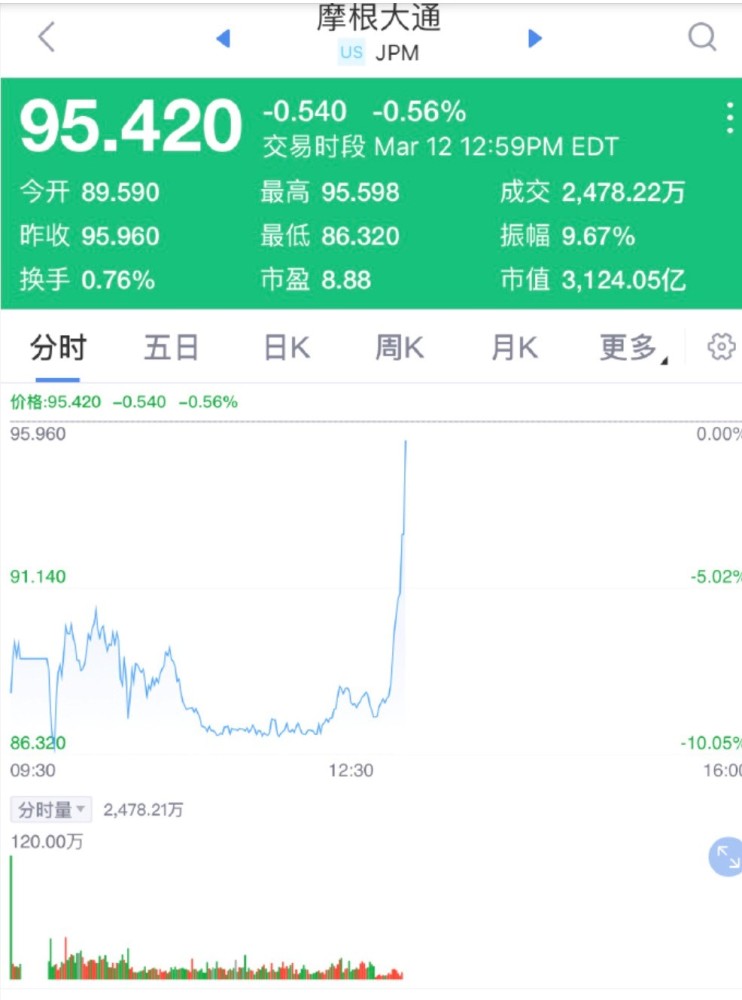Switch to previous stock with left triangle
This screenshot has width=742, height=1000.
[x=223, y=38]
